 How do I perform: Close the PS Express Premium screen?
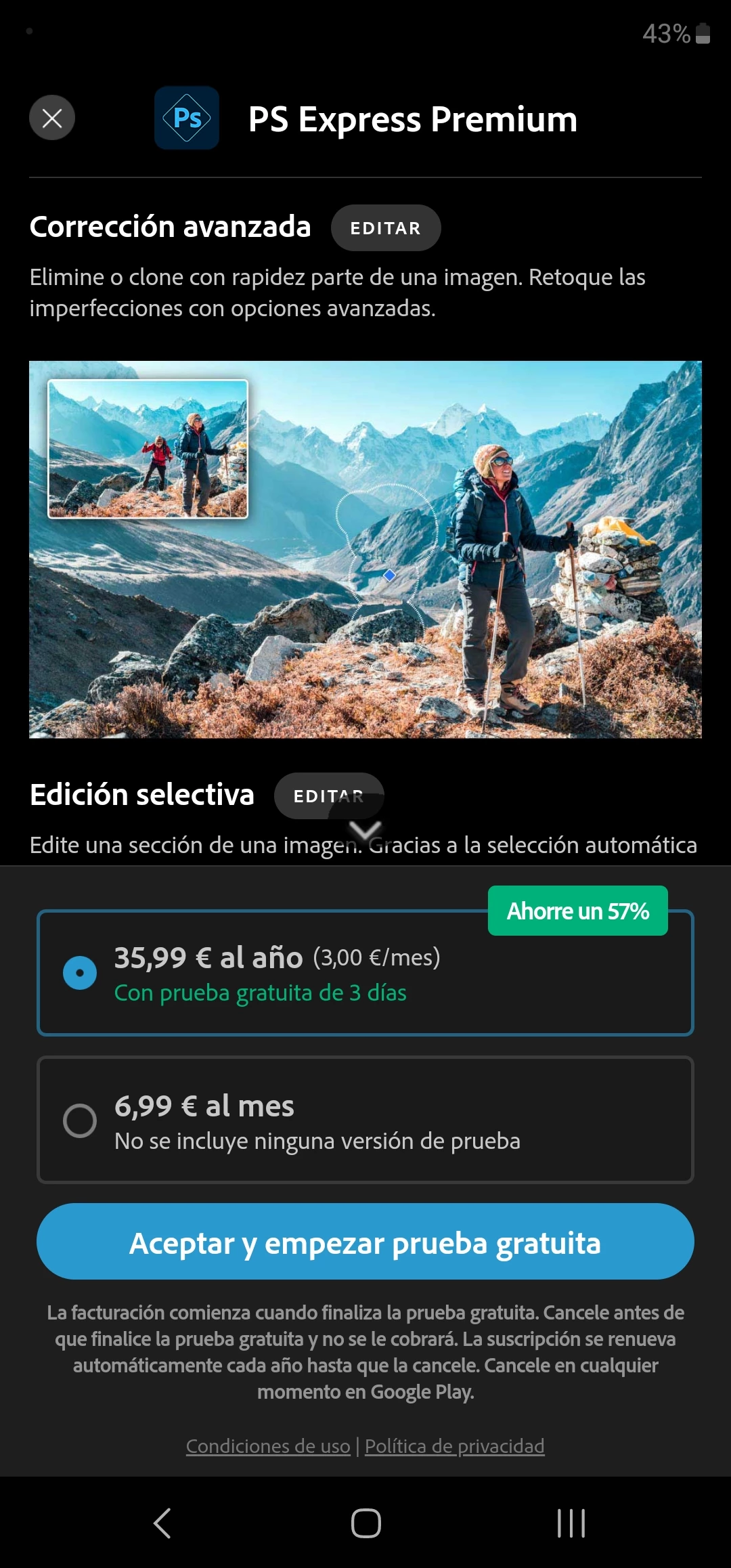point(52,118)
